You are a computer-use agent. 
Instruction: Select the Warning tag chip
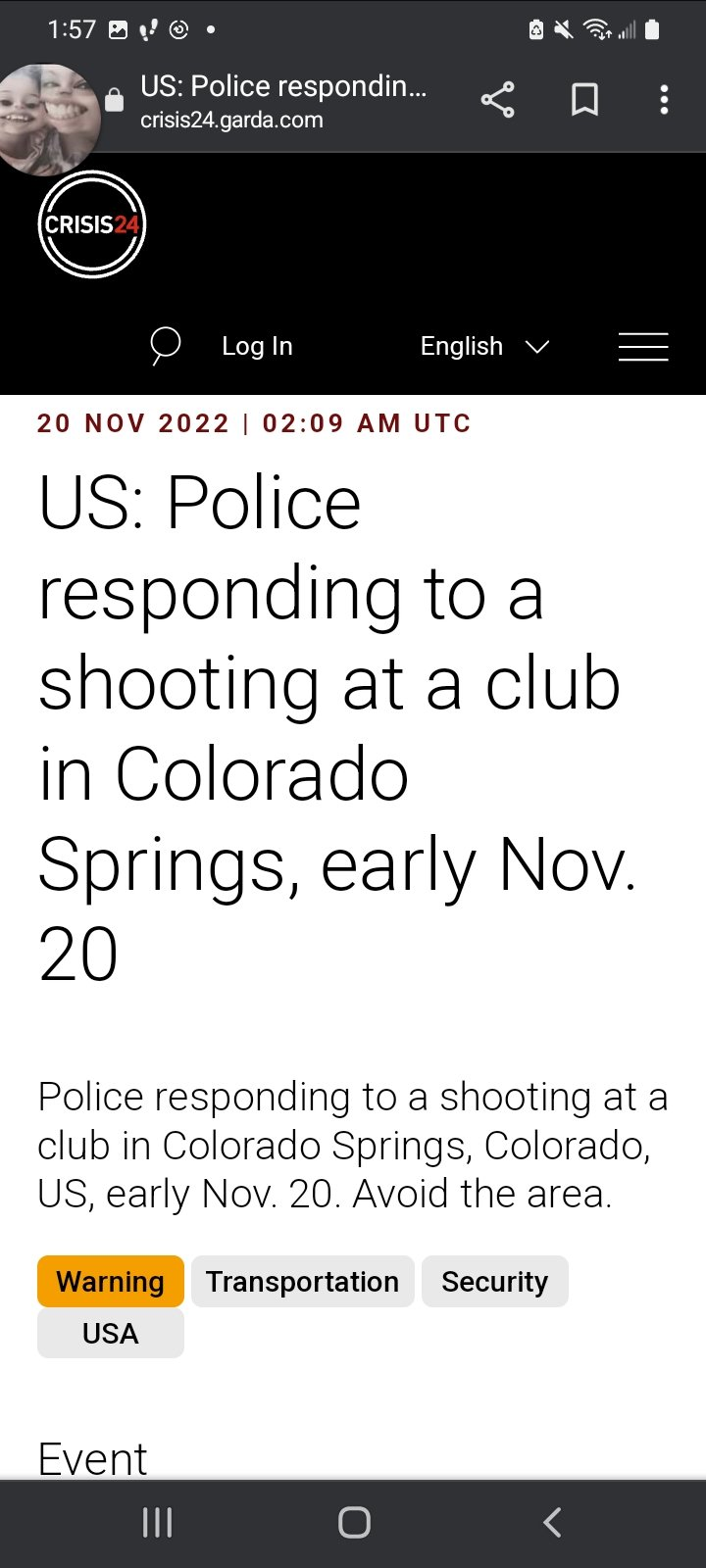[x=111, y=1281]
